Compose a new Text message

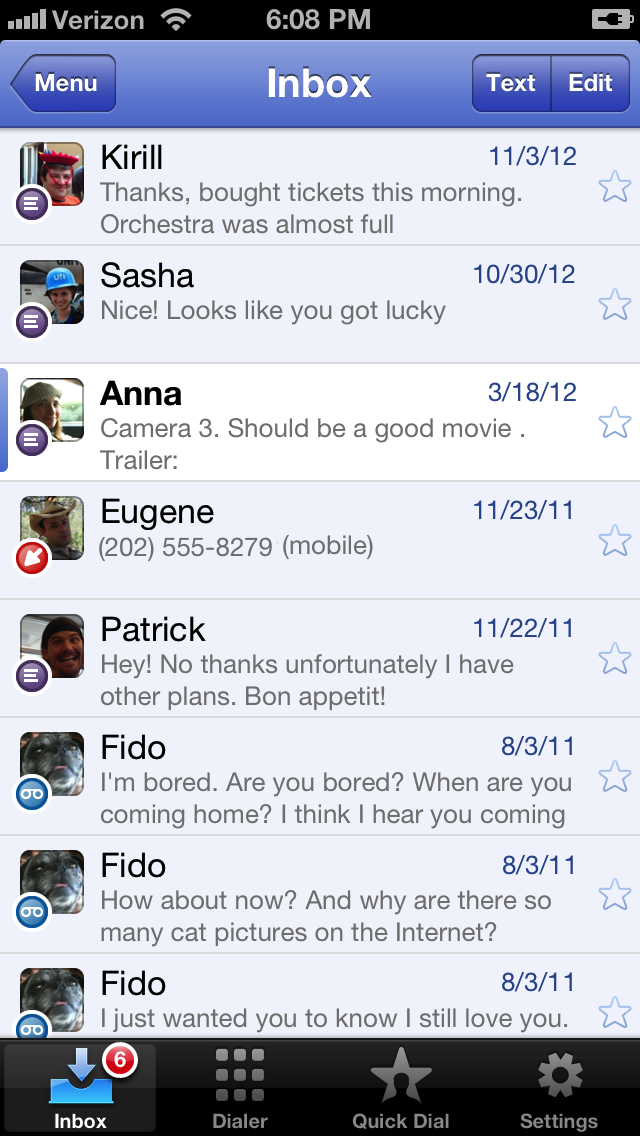[x=511, y=83]
